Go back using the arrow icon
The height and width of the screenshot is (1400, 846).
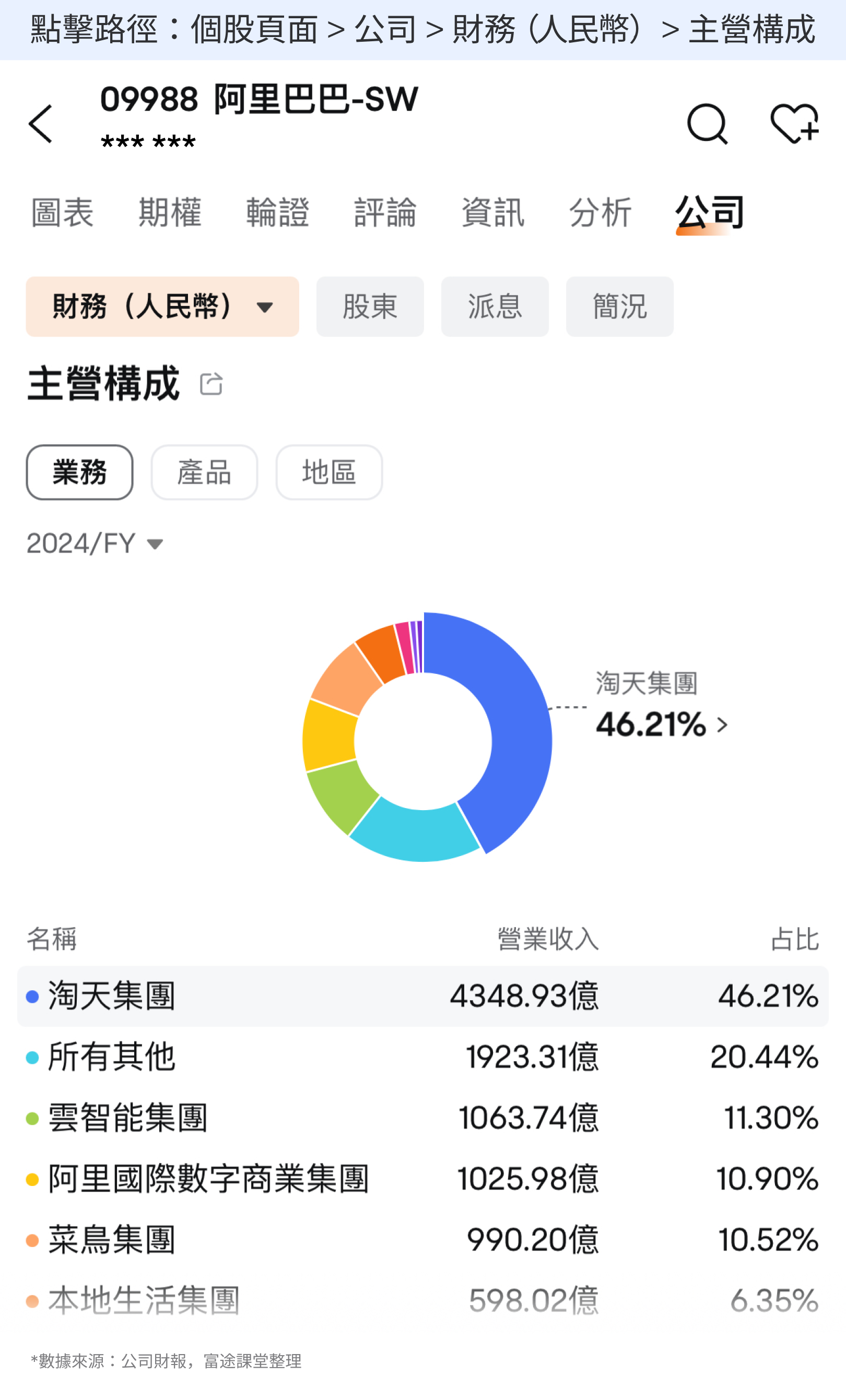pos(40,124)
